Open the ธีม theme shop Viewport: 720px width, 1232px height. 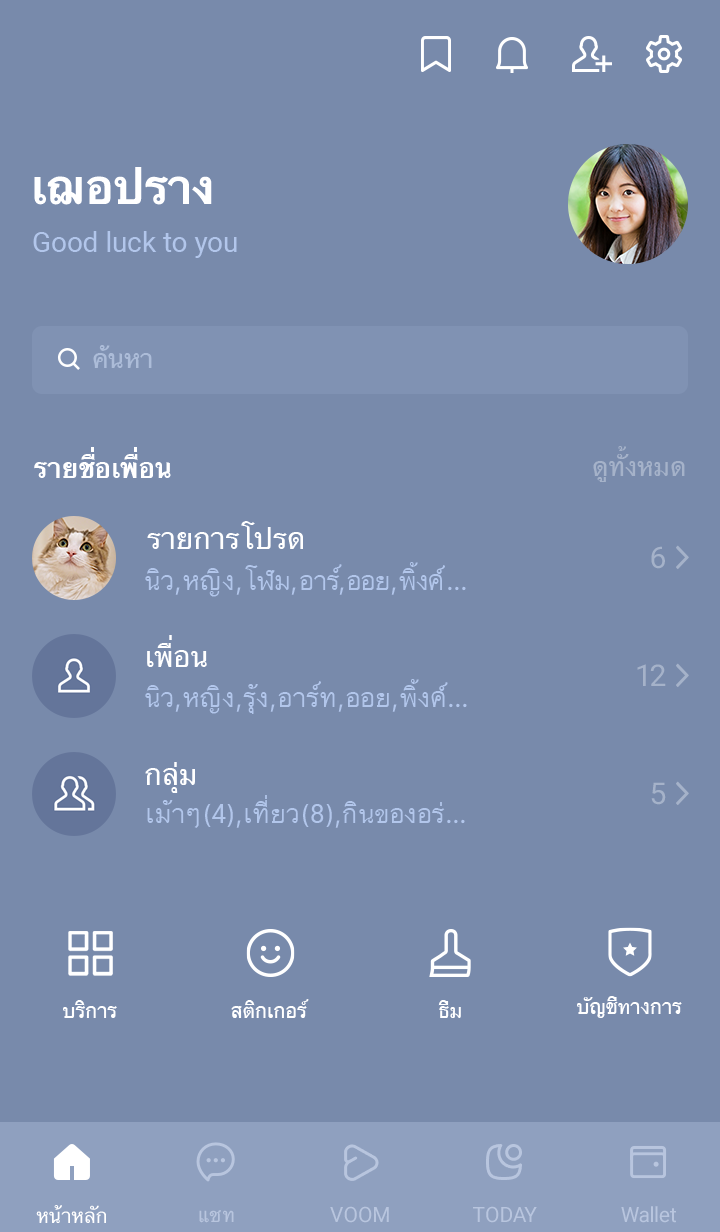[x=450, y=974]
